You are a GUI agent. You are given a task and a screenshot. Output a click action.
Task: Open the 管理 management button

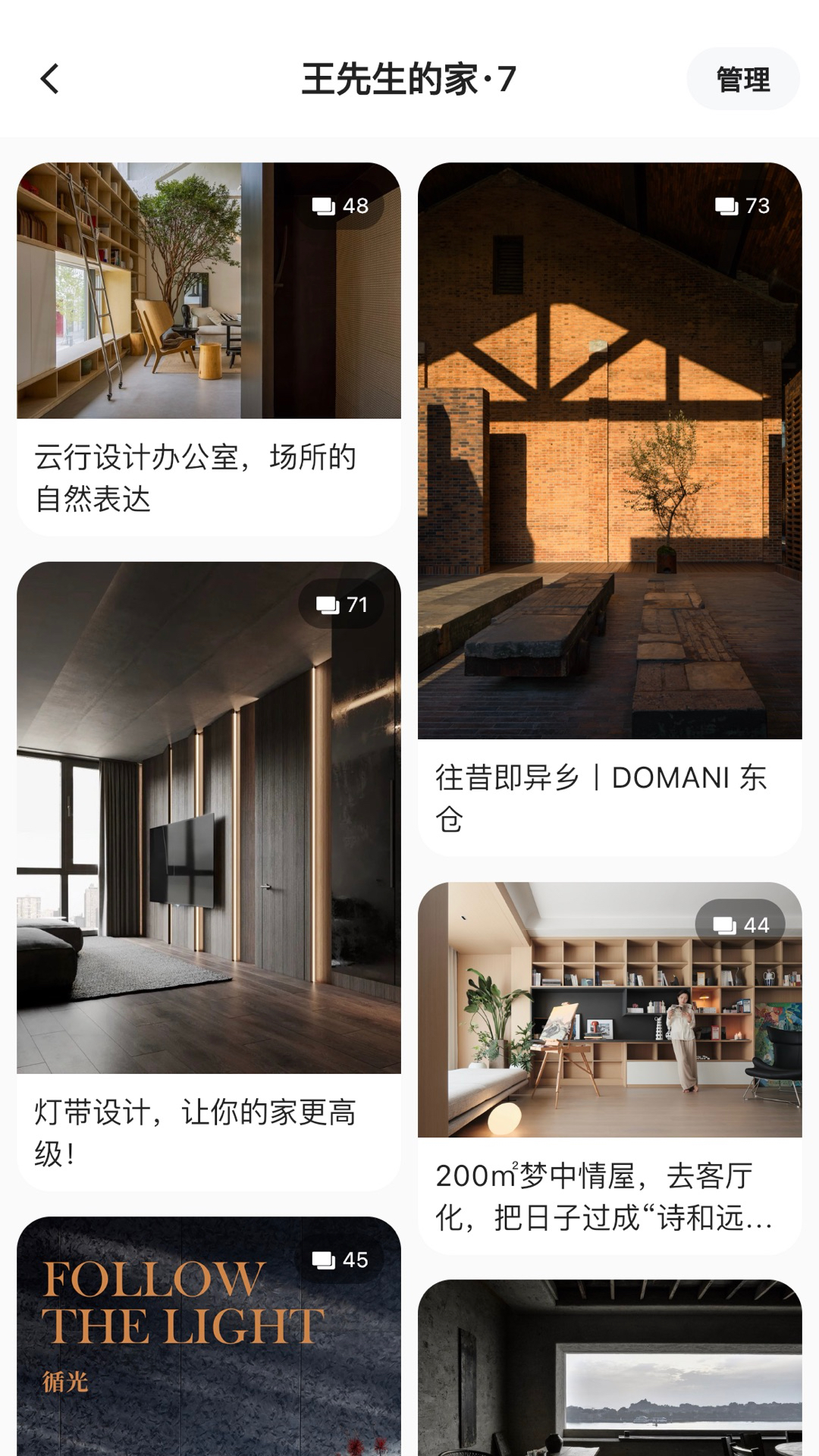coord(742,78)
